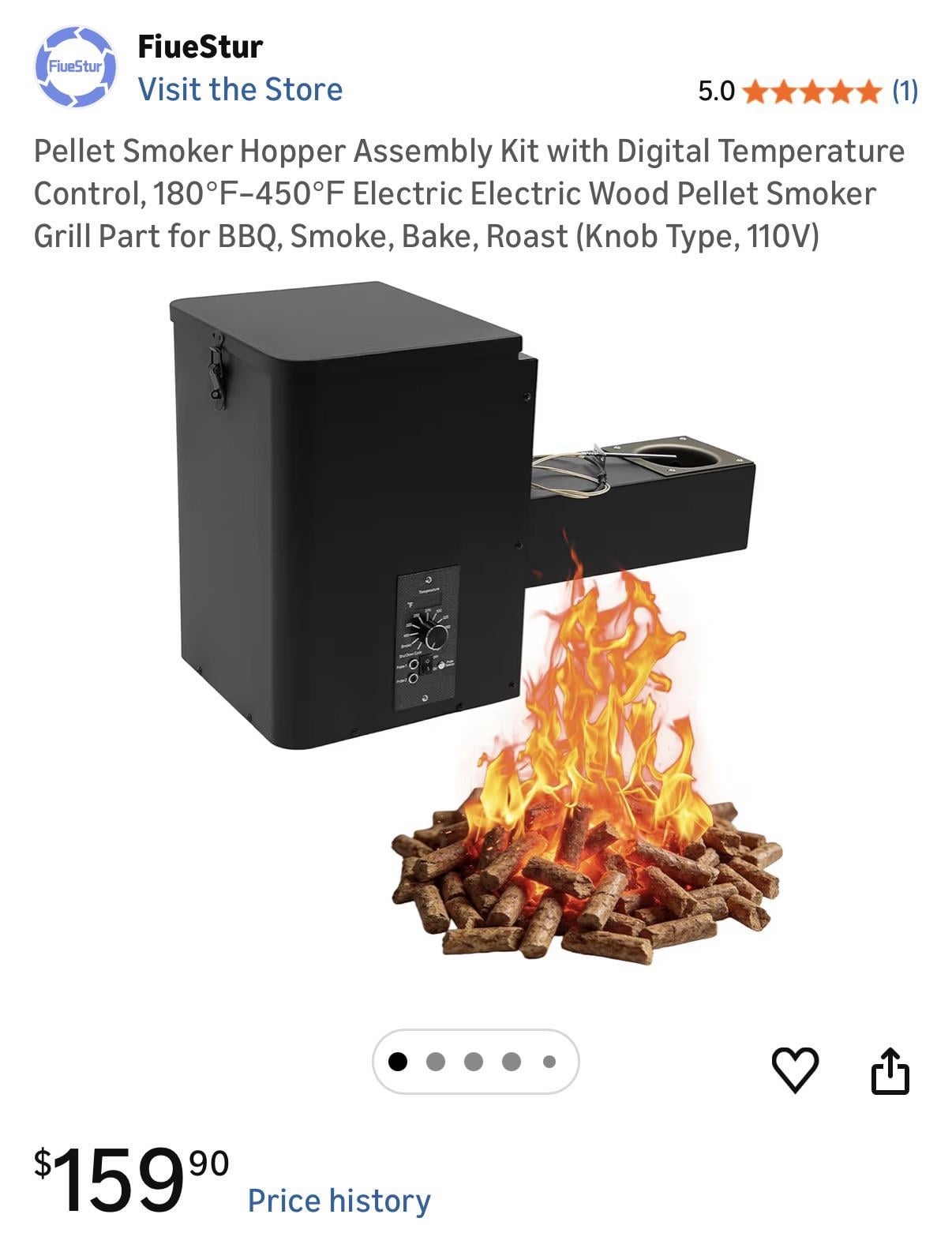Tap the image carousel page indicator dots
Image resolution: width=952 pixels, height=1248 pixels.
tap(475, 1061)
